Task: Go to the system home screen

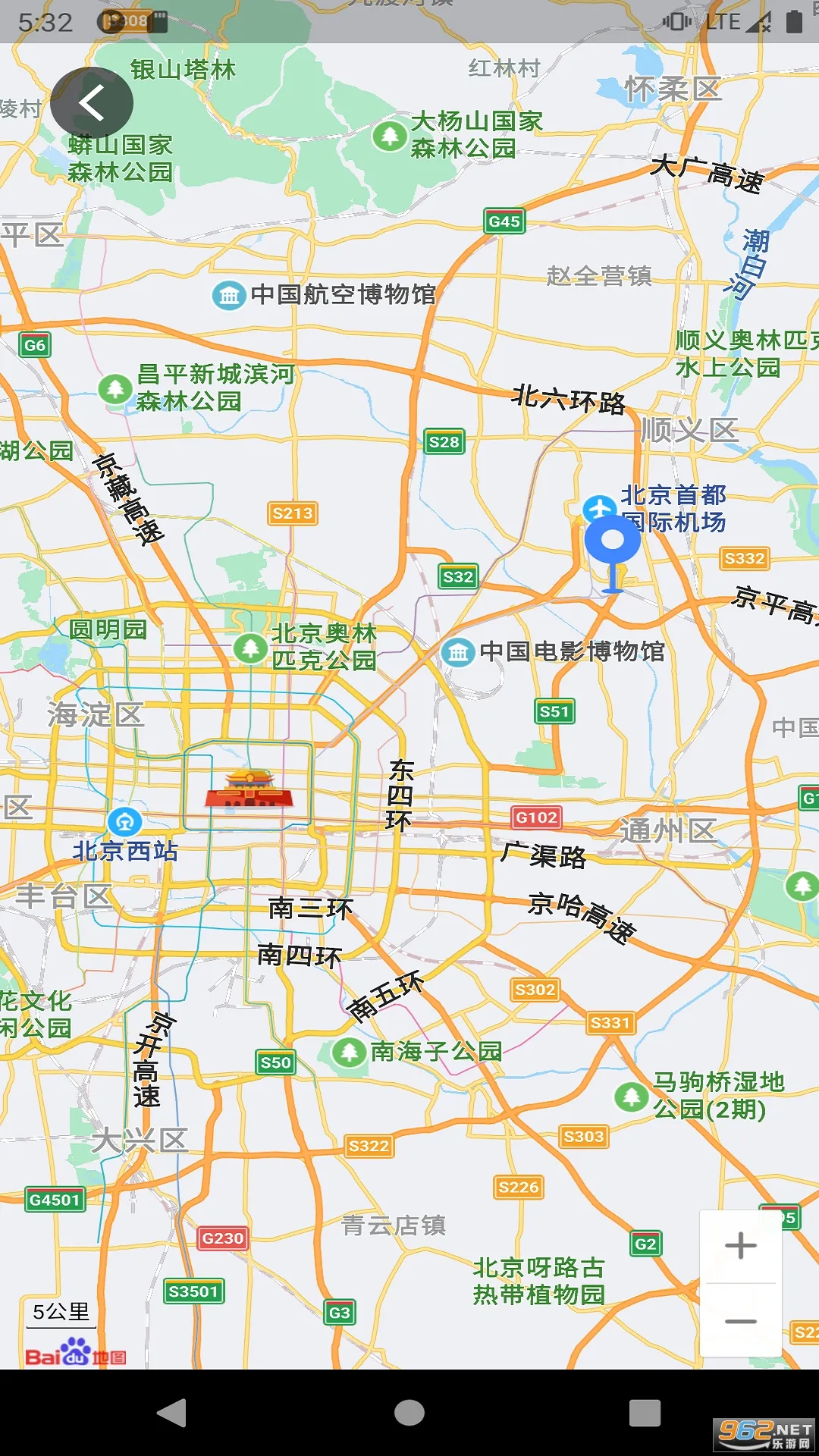Action: tap(409, 1413)
